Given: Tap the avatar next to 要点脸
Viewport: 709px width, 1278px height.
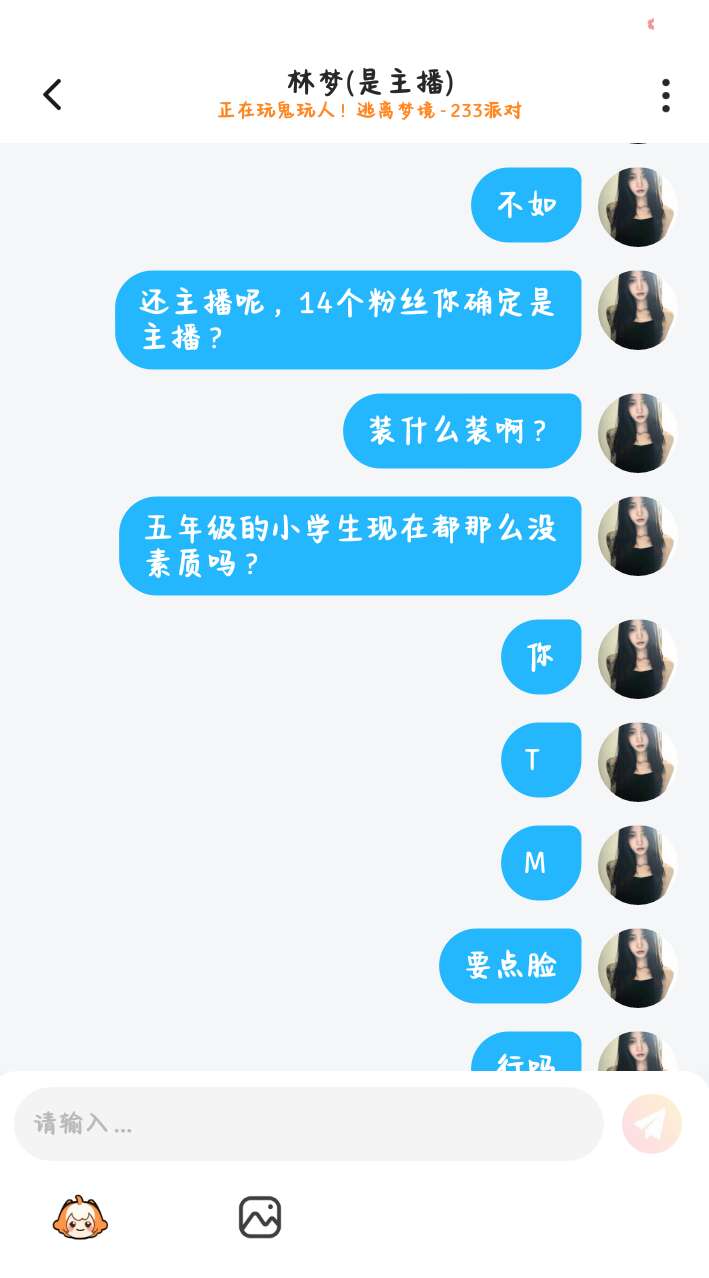Looking at the screenshot, I should point(637,967).
